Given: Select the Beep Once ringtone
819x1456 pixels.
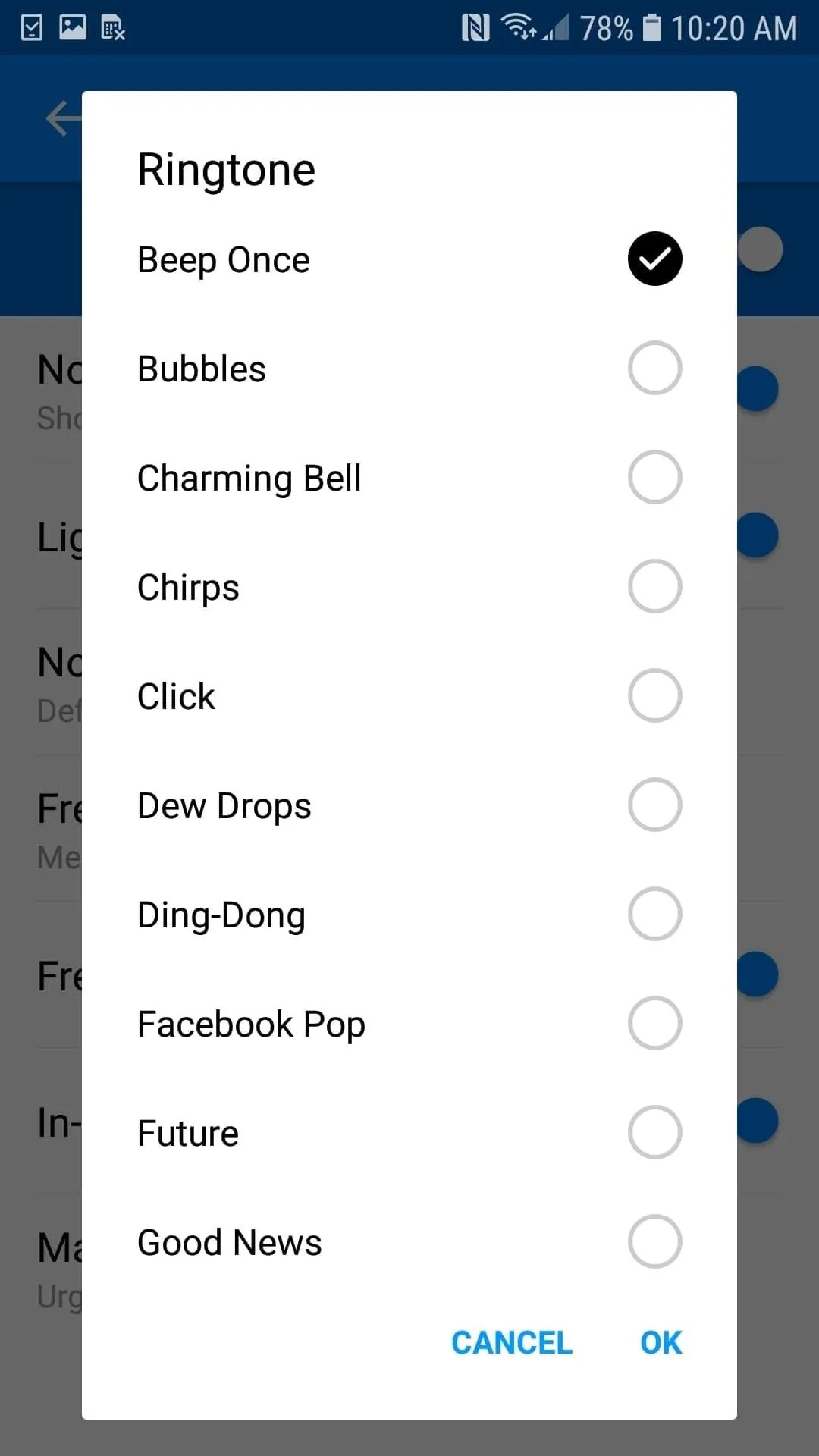Looking at the screenshot, I should pyautogui.click(x=409, y=259).
